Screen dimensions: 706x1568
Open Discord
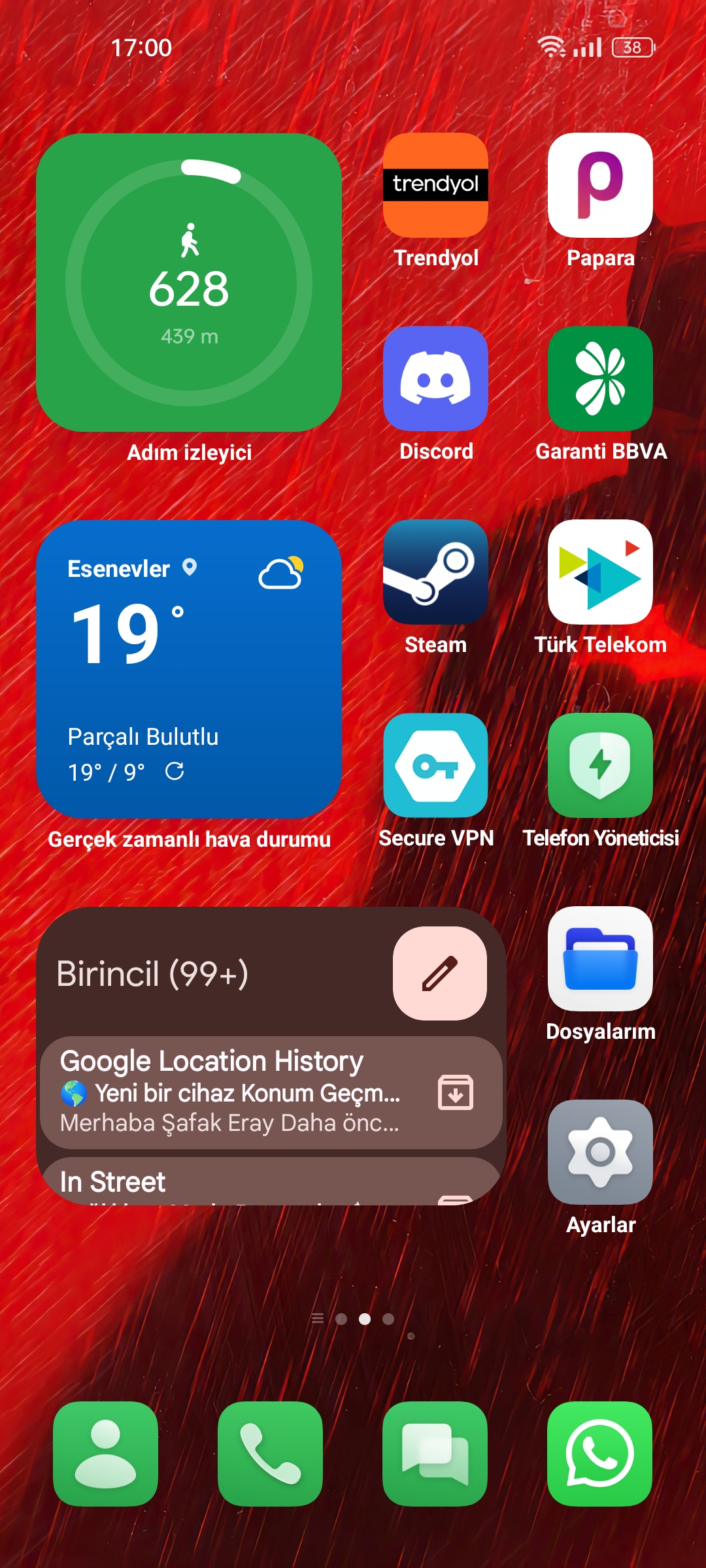(435, 378)
